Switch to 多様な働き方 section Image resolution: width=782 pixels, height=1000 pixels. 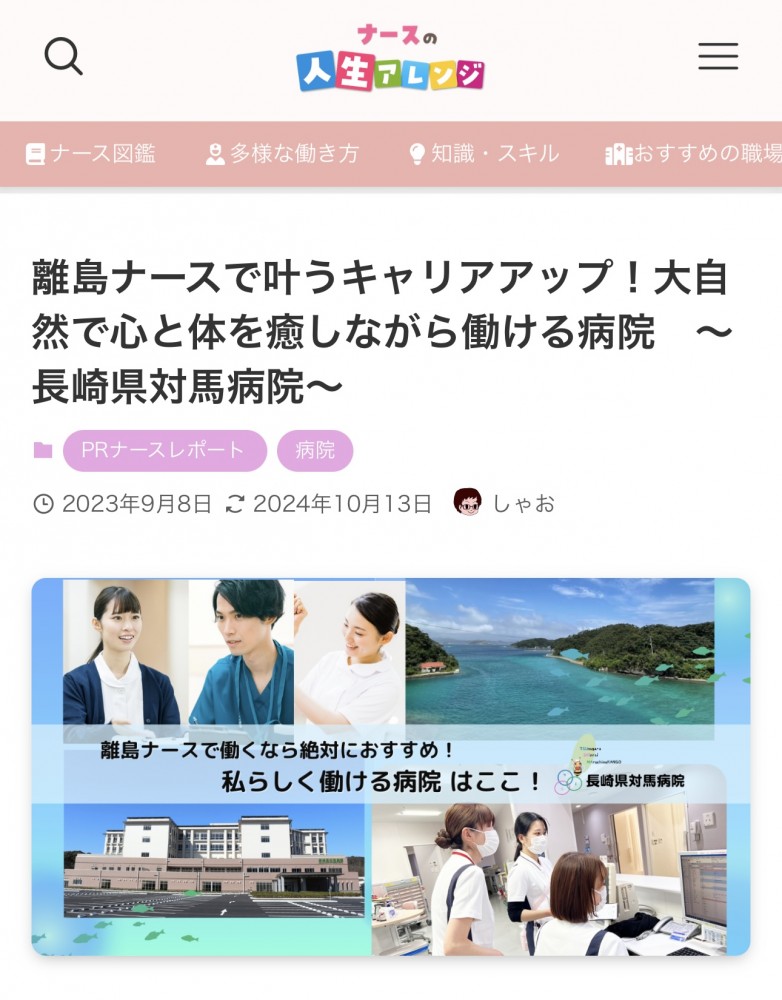(282, 154)
